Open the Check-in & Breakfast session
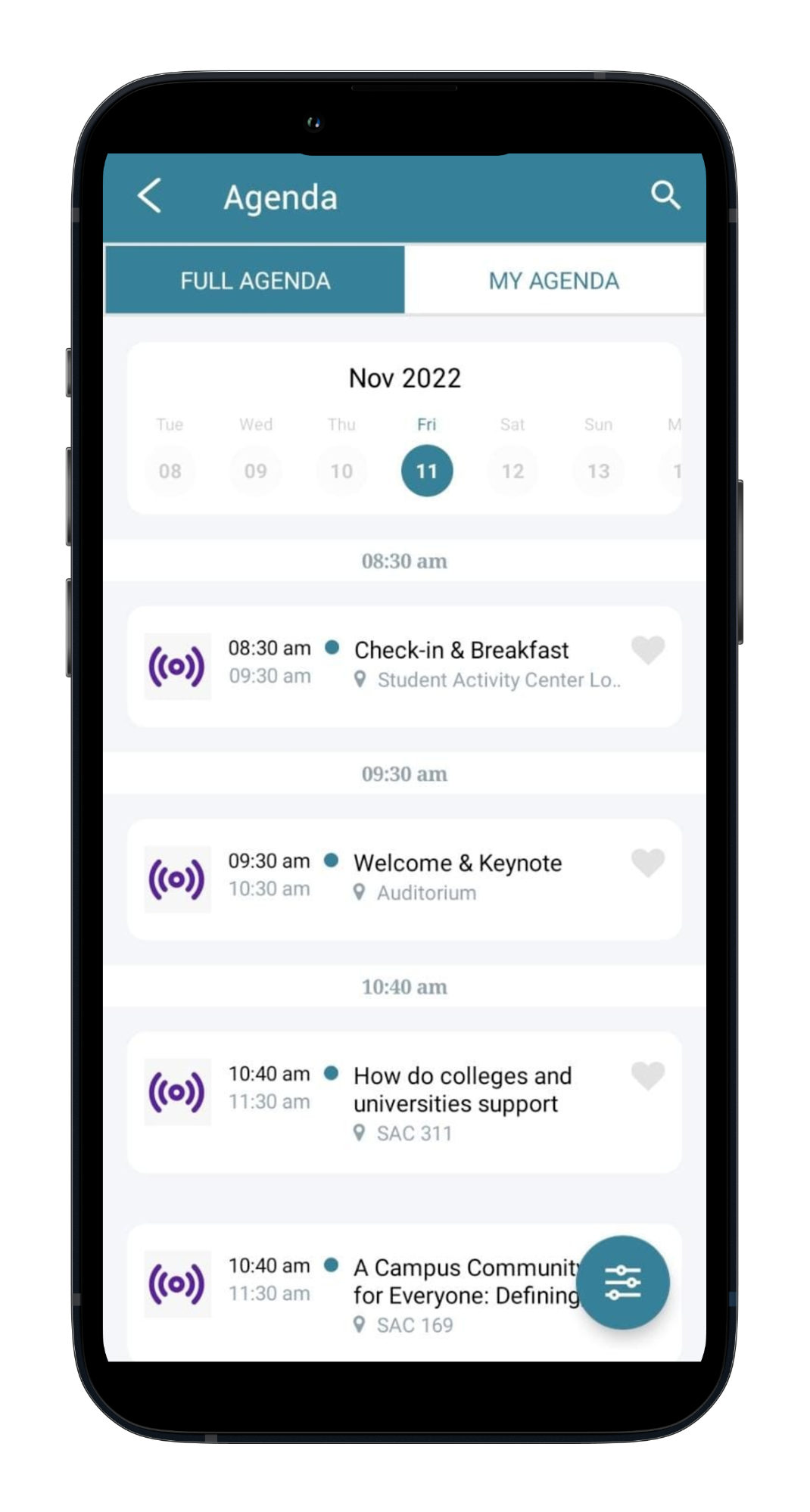 tap(460, 651)
